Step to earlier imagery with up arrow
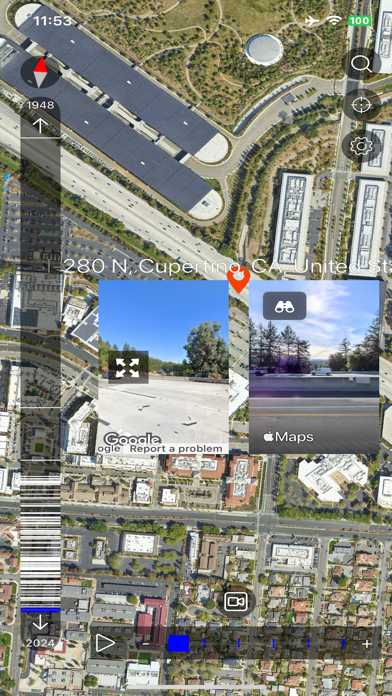392x696 pixels. coord(40,125)
